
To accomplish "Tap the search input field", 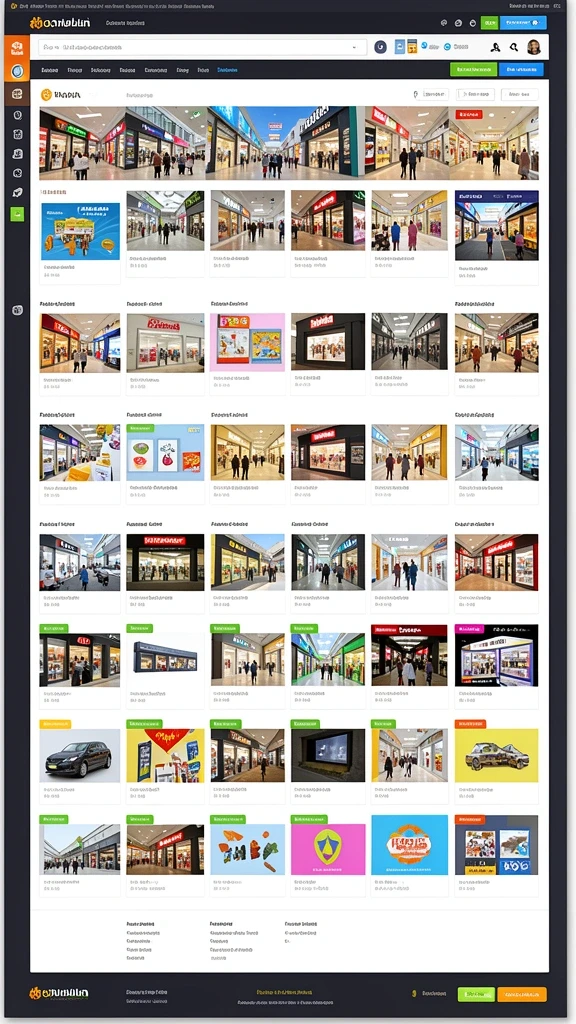I will tap(202, 47).
